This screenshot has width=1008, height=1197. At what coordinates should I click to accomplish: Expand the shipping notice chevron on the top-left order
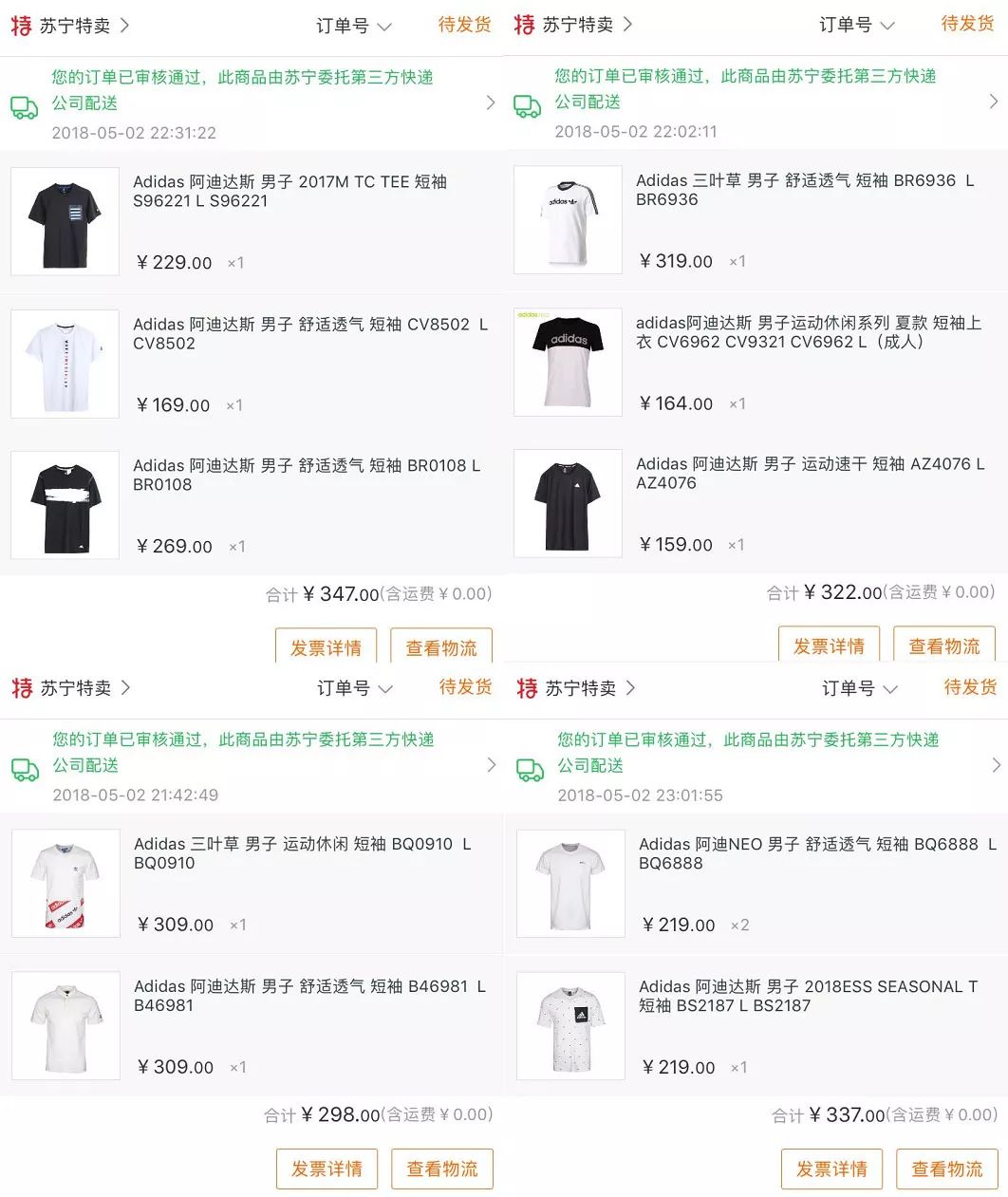(490, 102)
